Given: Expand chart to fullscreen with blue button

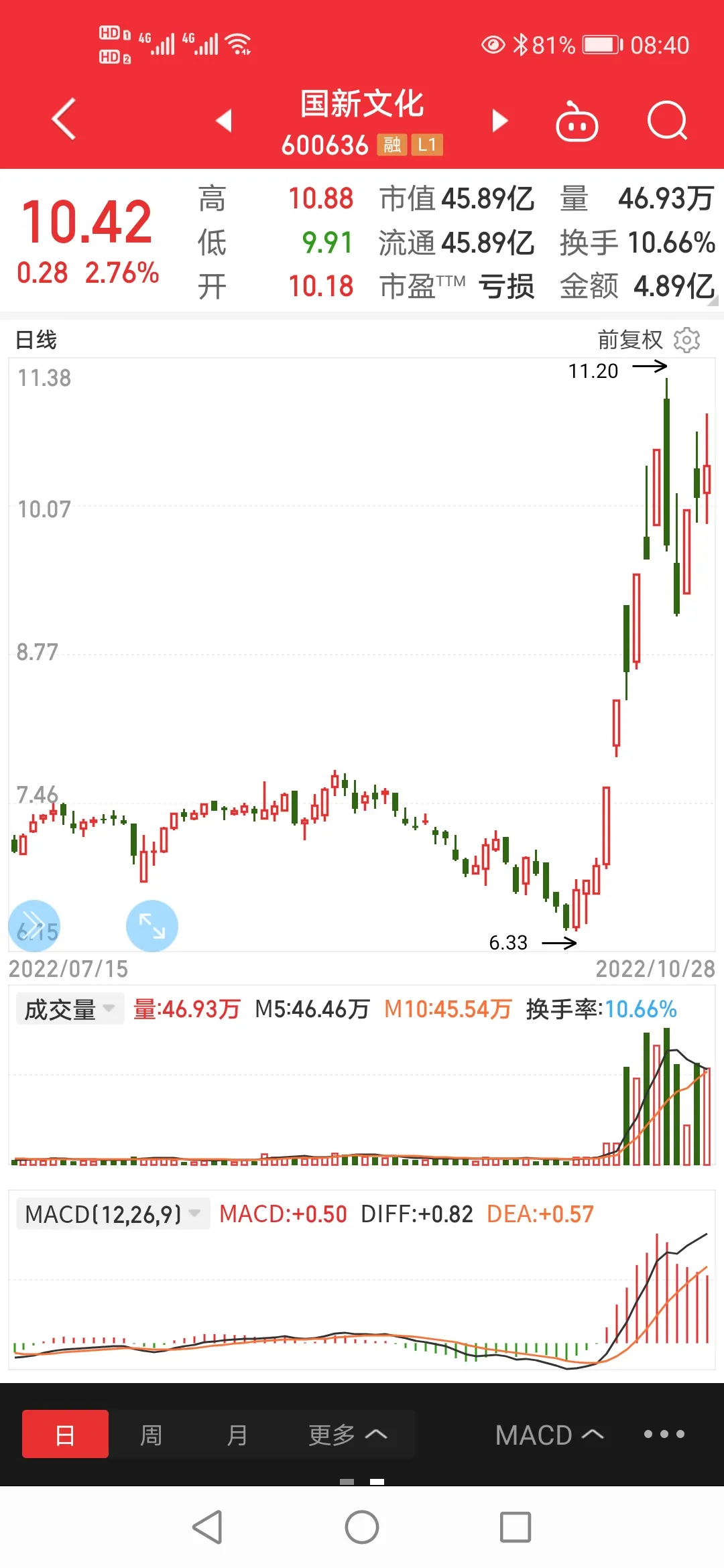Looking at the screenshot, I should [152, 925].
